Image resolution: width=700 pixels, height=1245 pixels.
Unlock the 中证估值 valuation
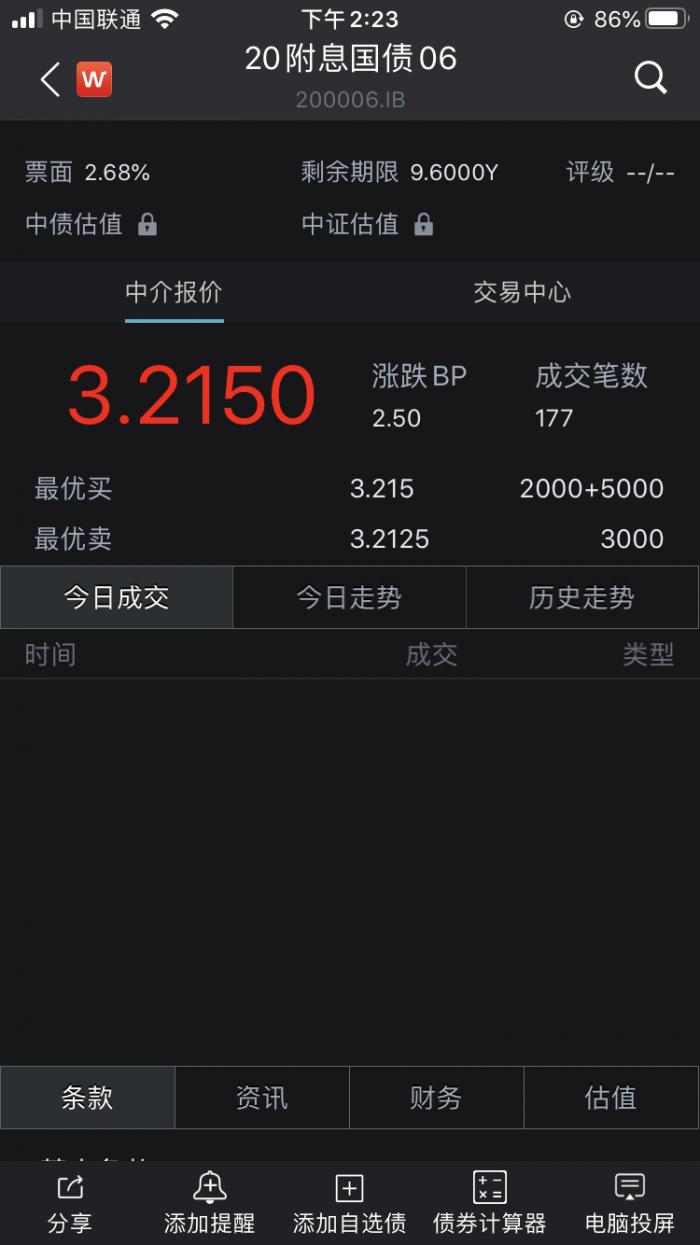tap(423, 224)
